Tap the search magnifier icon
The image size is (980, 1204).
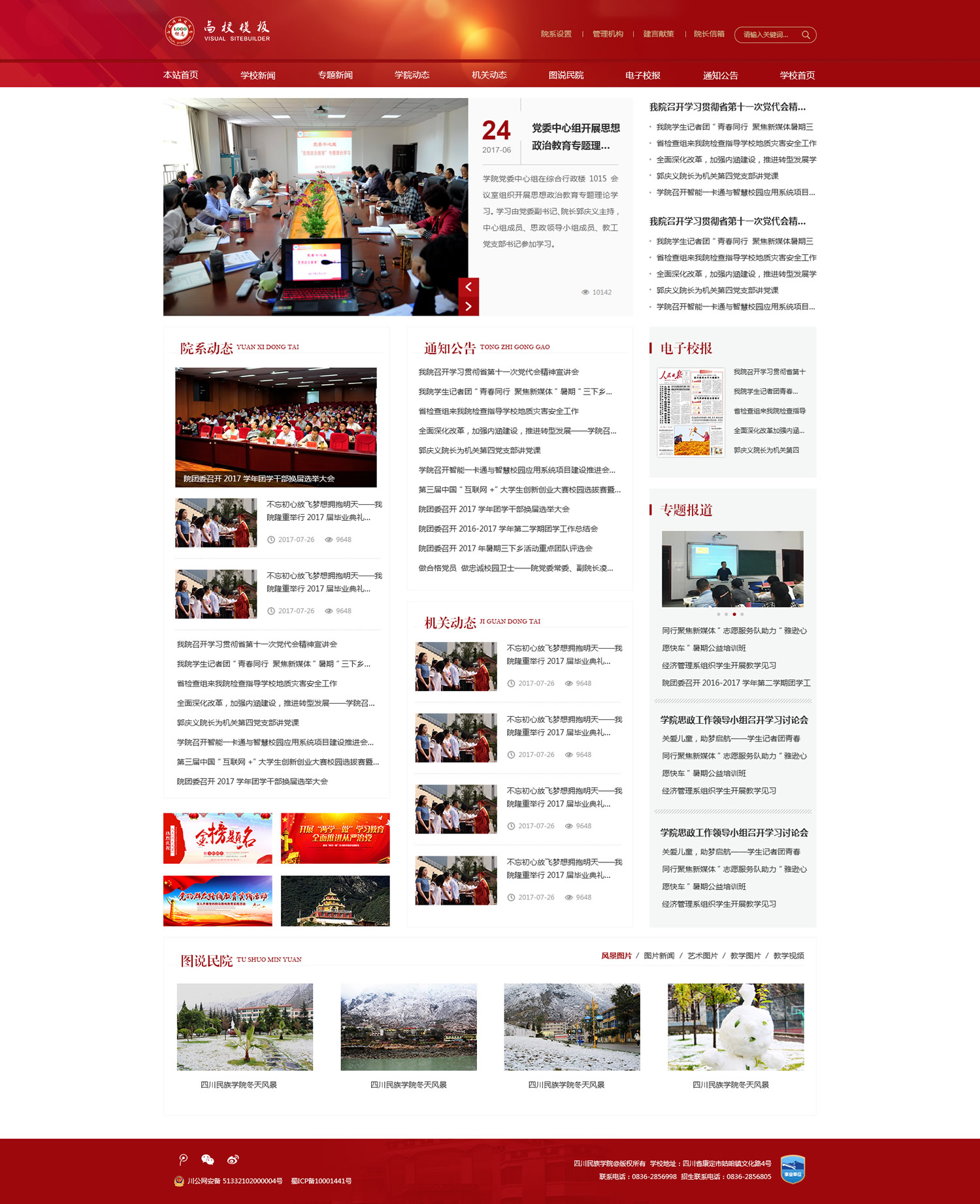coord(806,35)
